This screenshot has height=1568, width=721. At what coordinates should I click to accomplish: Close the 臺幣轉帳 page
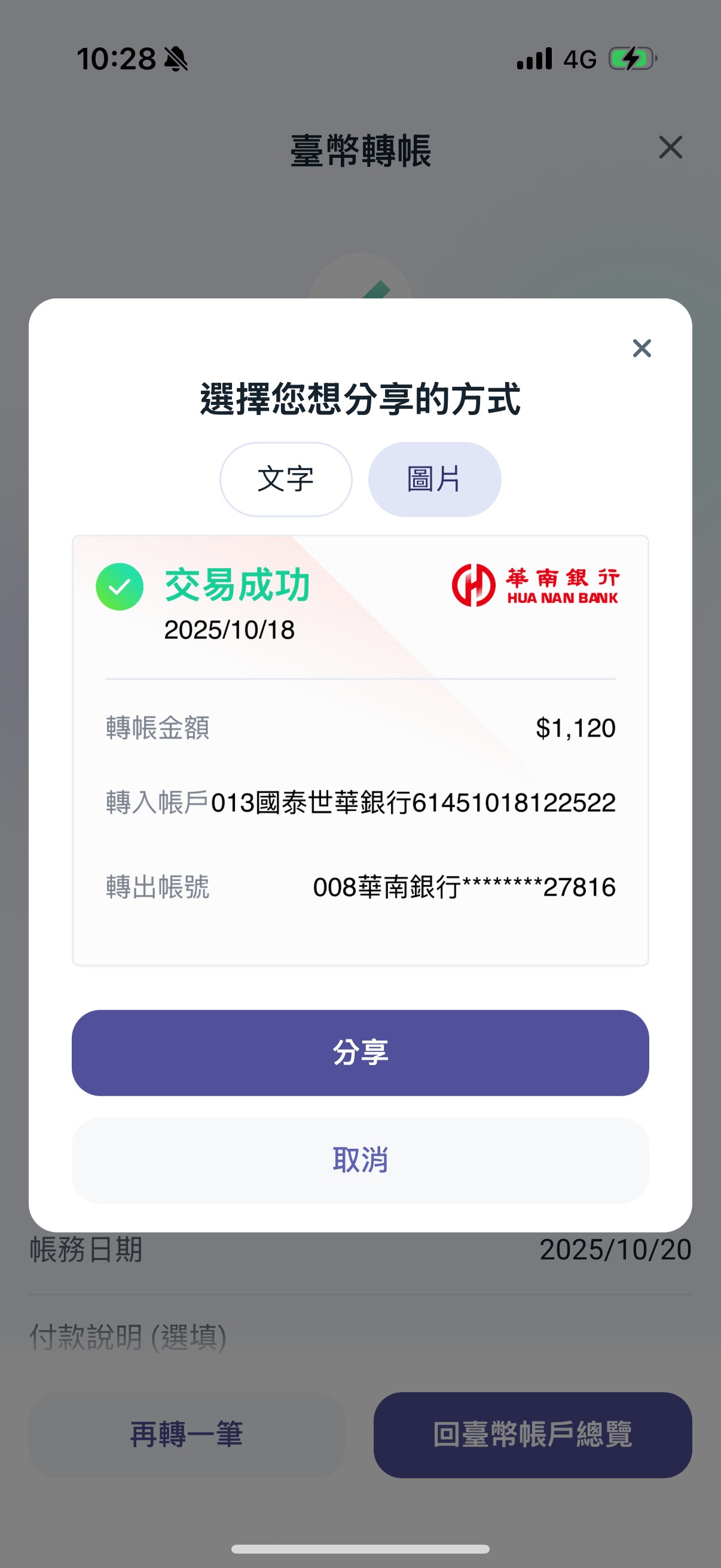pos(670,147)
